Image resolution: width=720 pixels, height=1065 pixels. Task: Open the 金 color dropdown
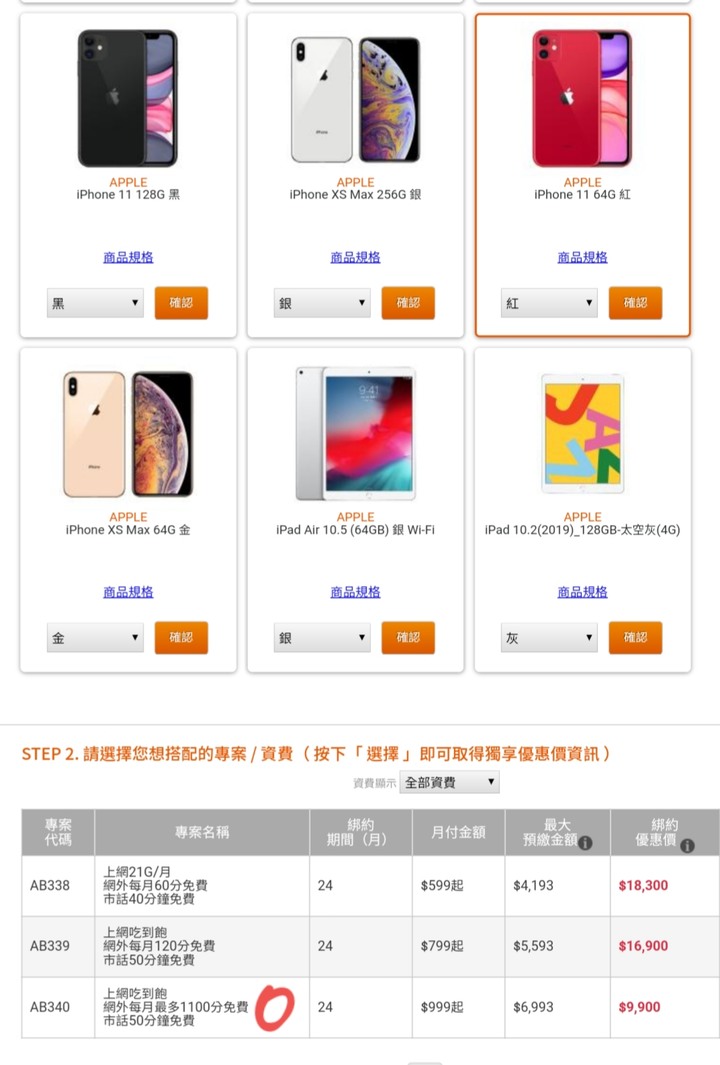(95, 637)
